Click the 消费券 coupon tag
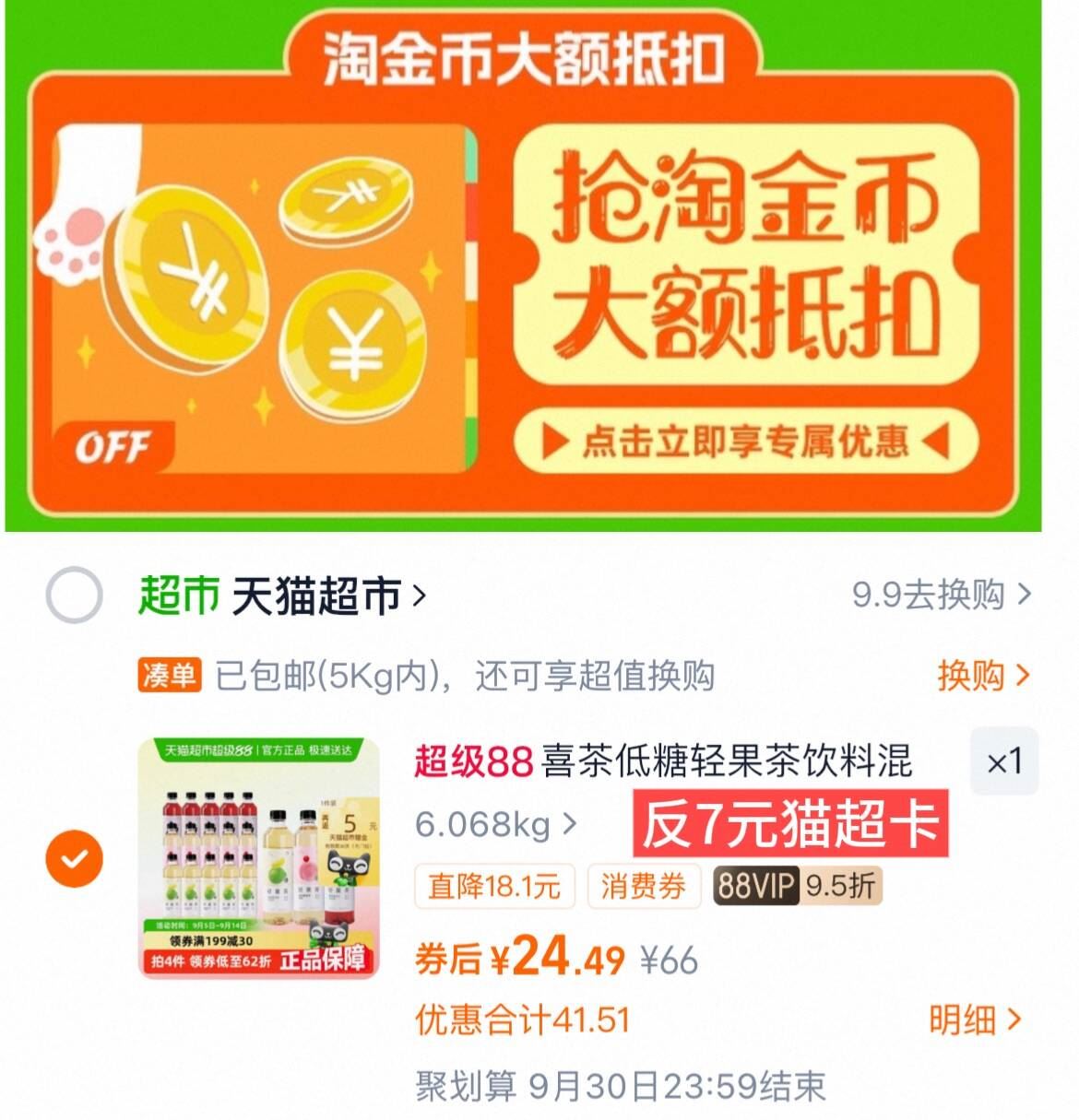Image resolution: width=1079 pixels, height=1120 pixels. click(643, 886)
